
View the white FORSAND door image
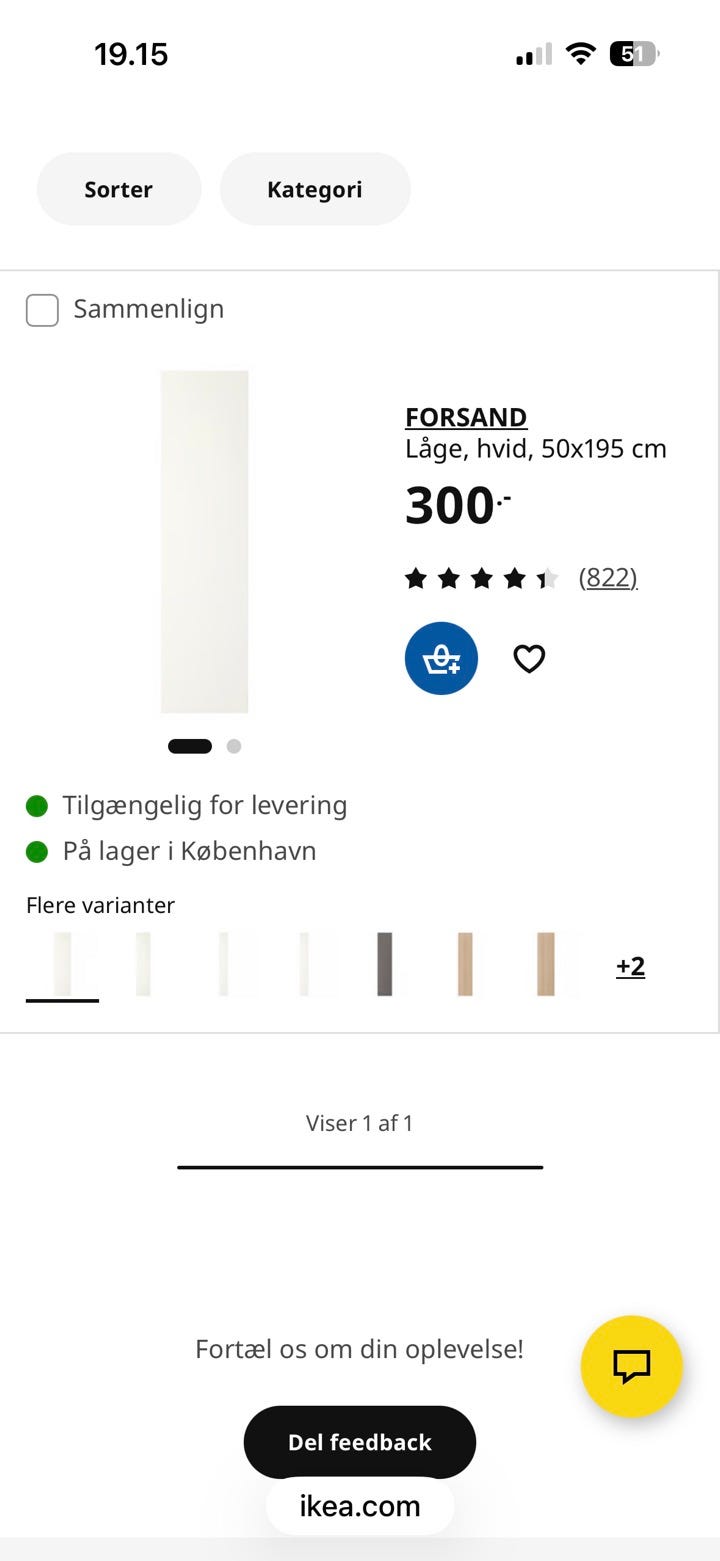click(x=205, y=541)
